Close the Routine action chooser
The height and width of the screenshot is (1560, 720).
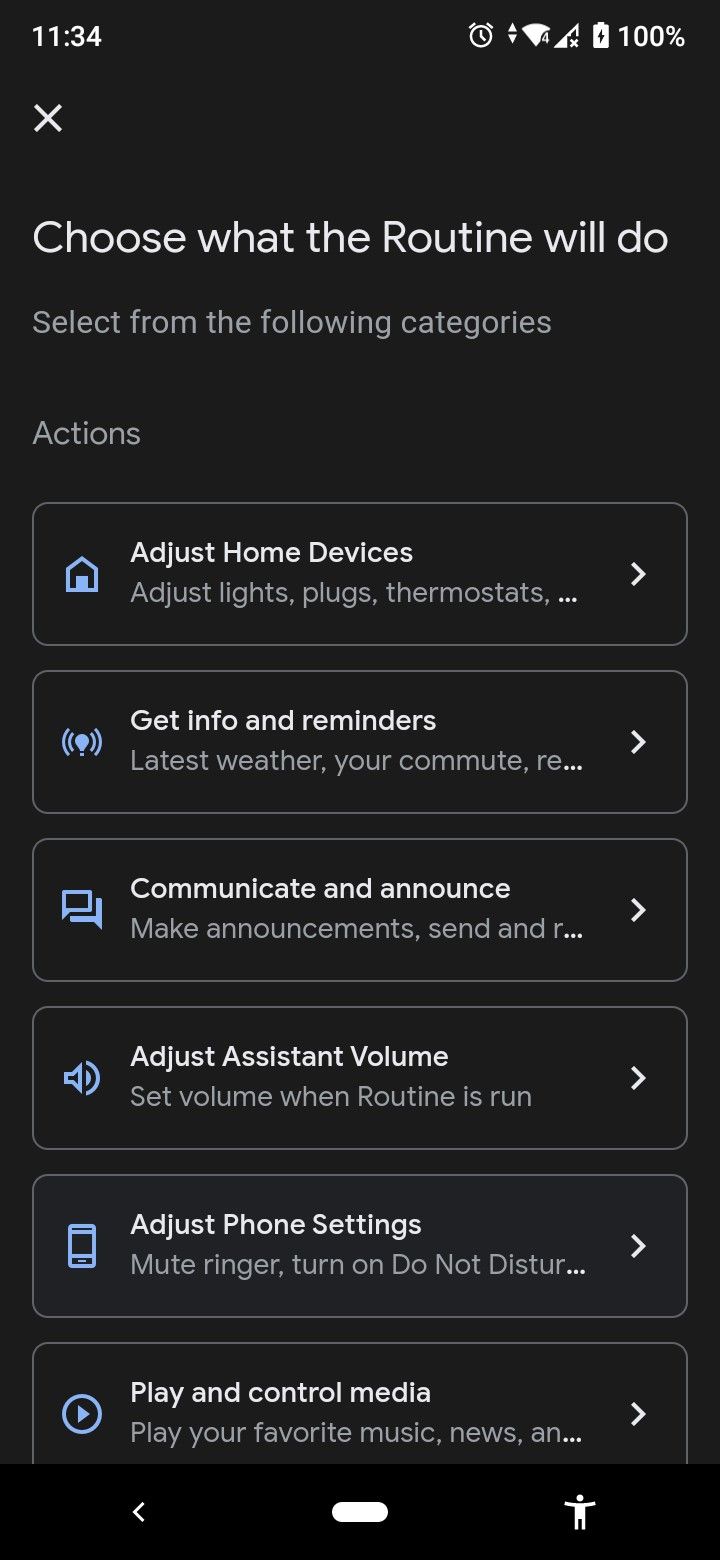pyautogui.click(x=48, y=118)
